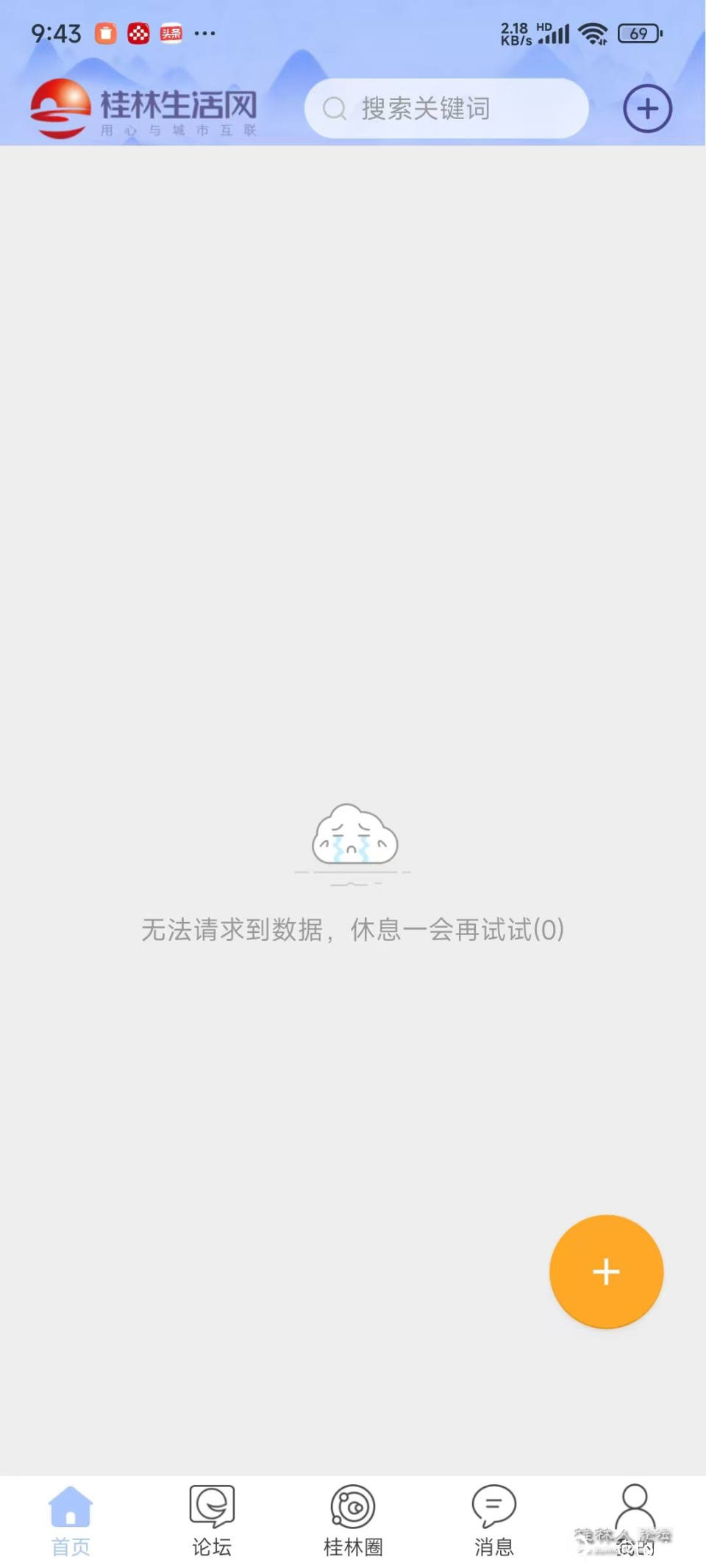Select the 我的 profile person icon
Screen dimensions: 706x1568
(x=635, y=1503)
